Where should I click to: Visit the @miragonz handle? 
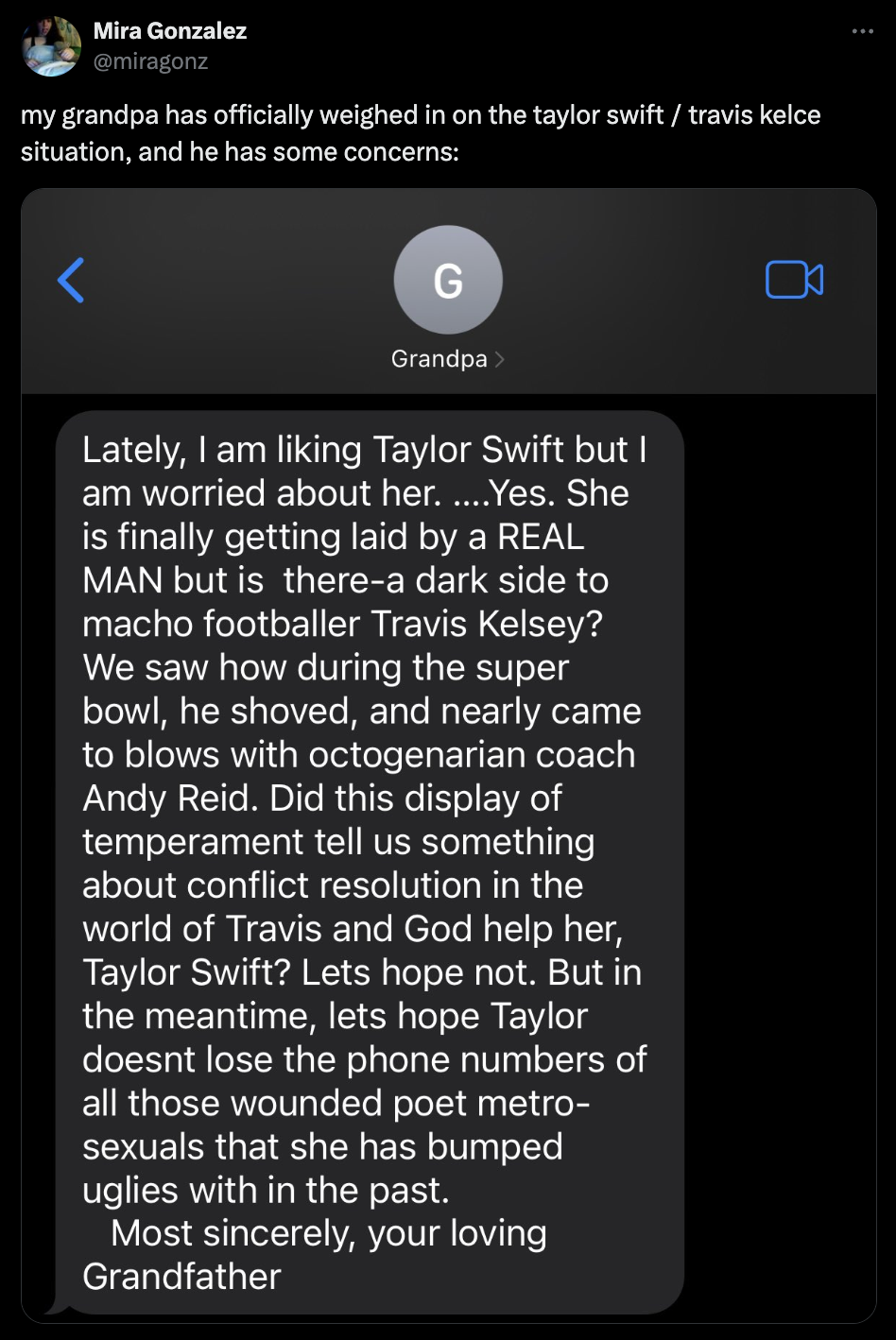150,61
